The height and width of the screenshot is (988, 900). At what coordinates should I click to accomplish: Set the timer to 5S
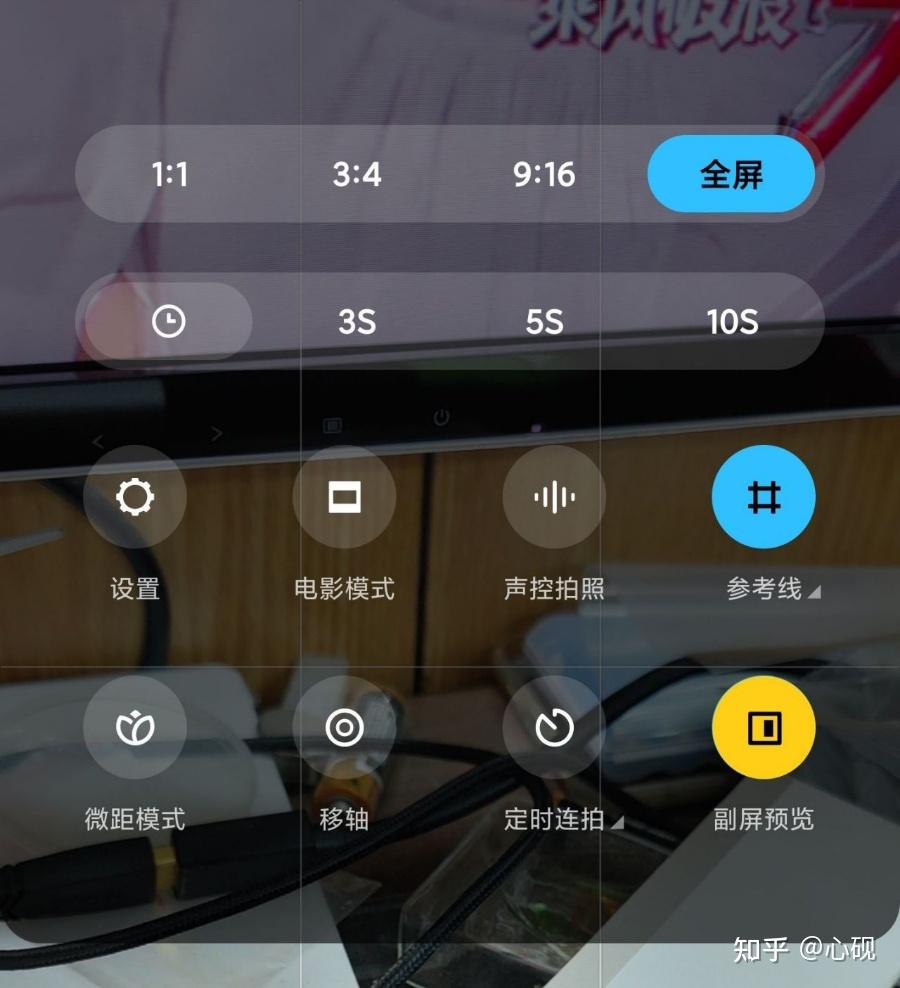click(x=544, y=322)
